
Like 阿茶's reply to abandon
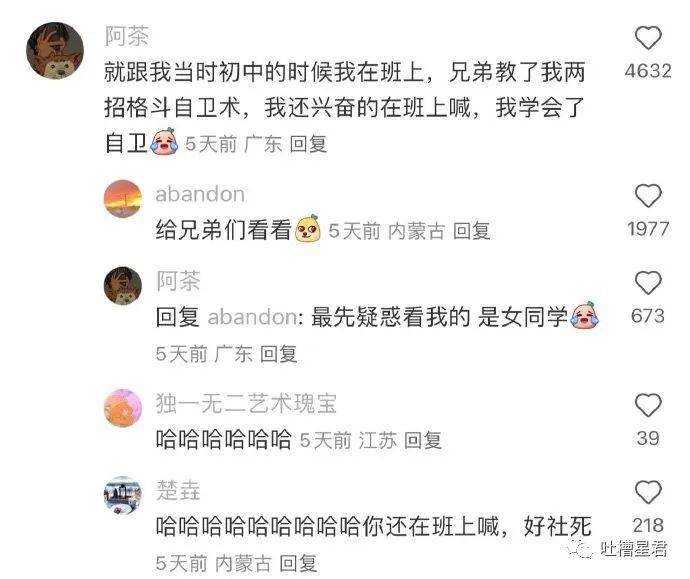648,283
